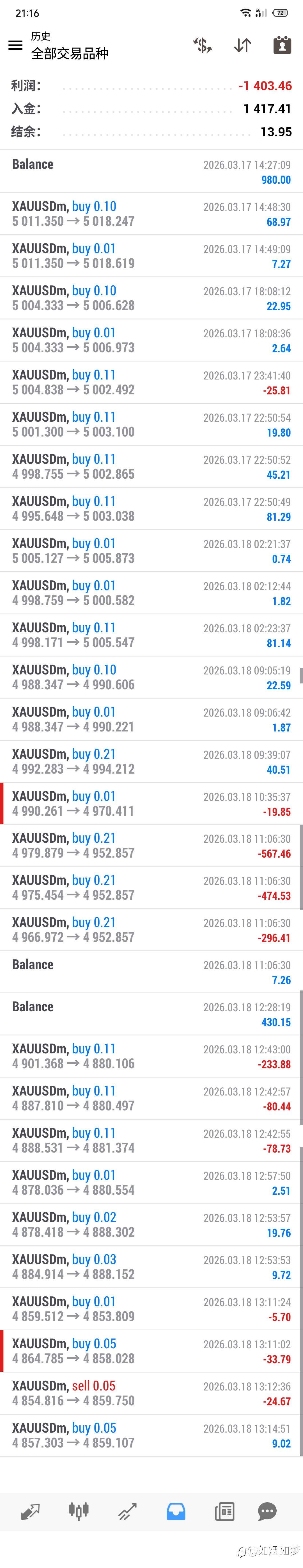Image resolution: width=303 pixels, height=1568 pixels.
Task: Expand the XAUUSDm sell 0.05 trade
Action: tap(151, 1393)
